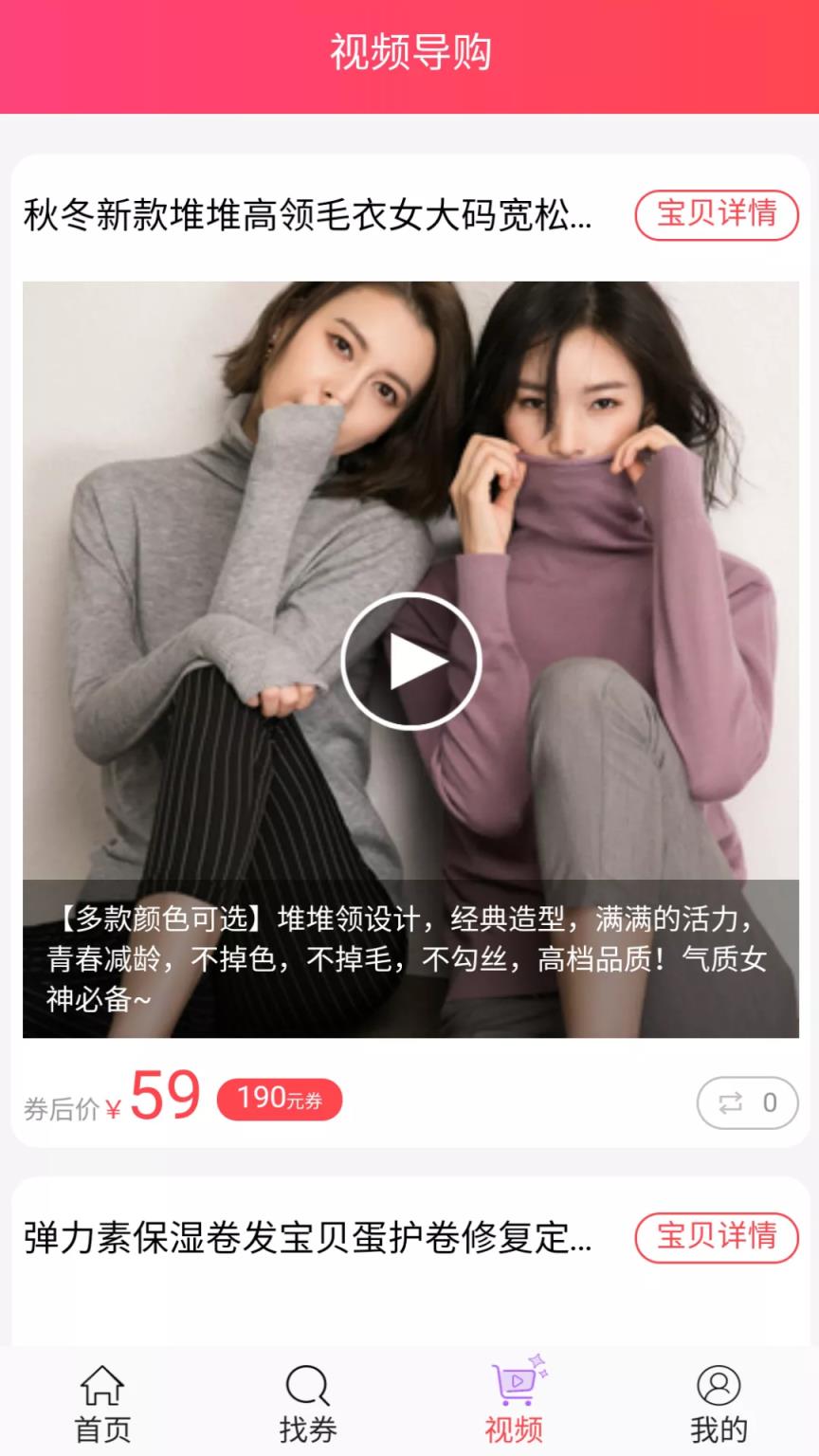Click the 券后价 59 price text

pos(107,1100)
